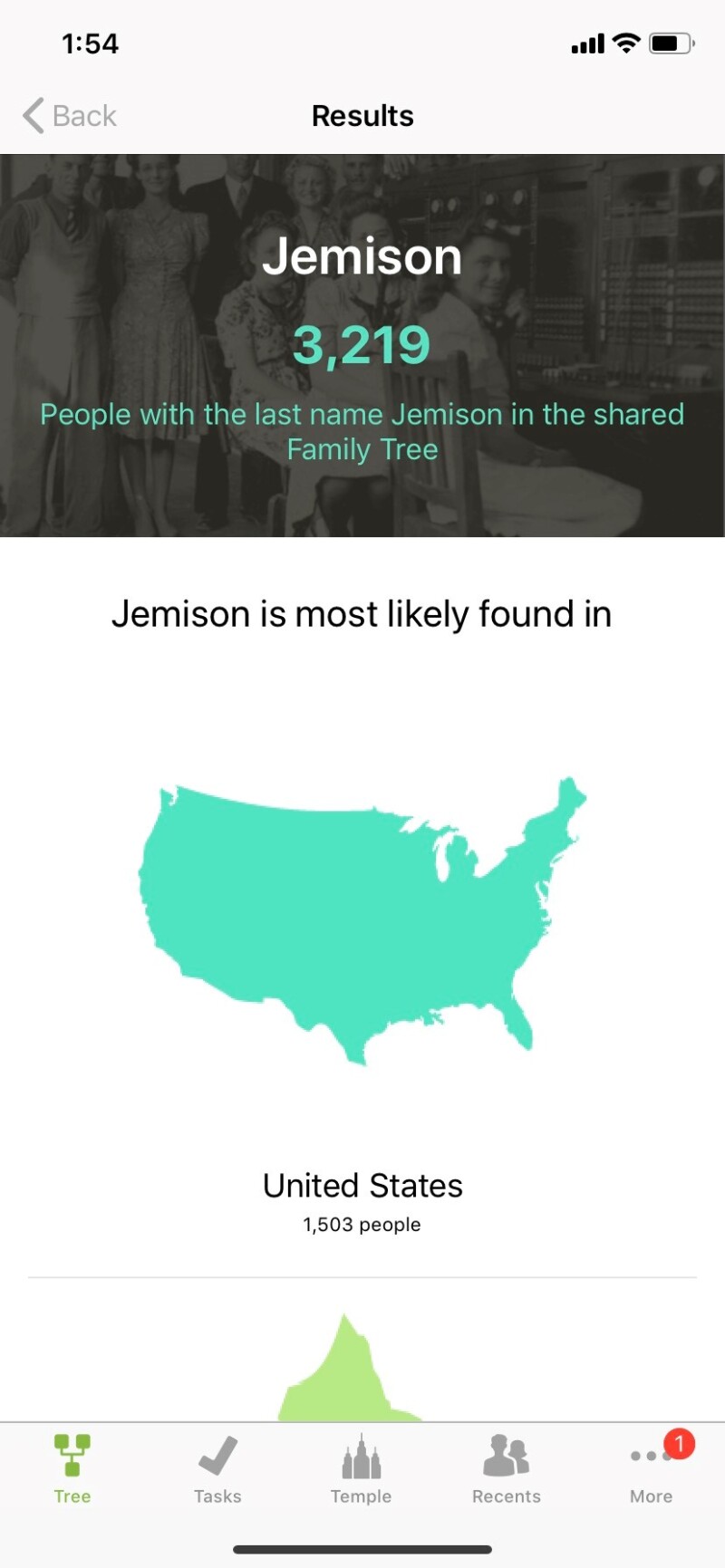The width and height of the screenshot is (725, 1568).
Task: Open the Tasks tab
Action: point(217,1469)
